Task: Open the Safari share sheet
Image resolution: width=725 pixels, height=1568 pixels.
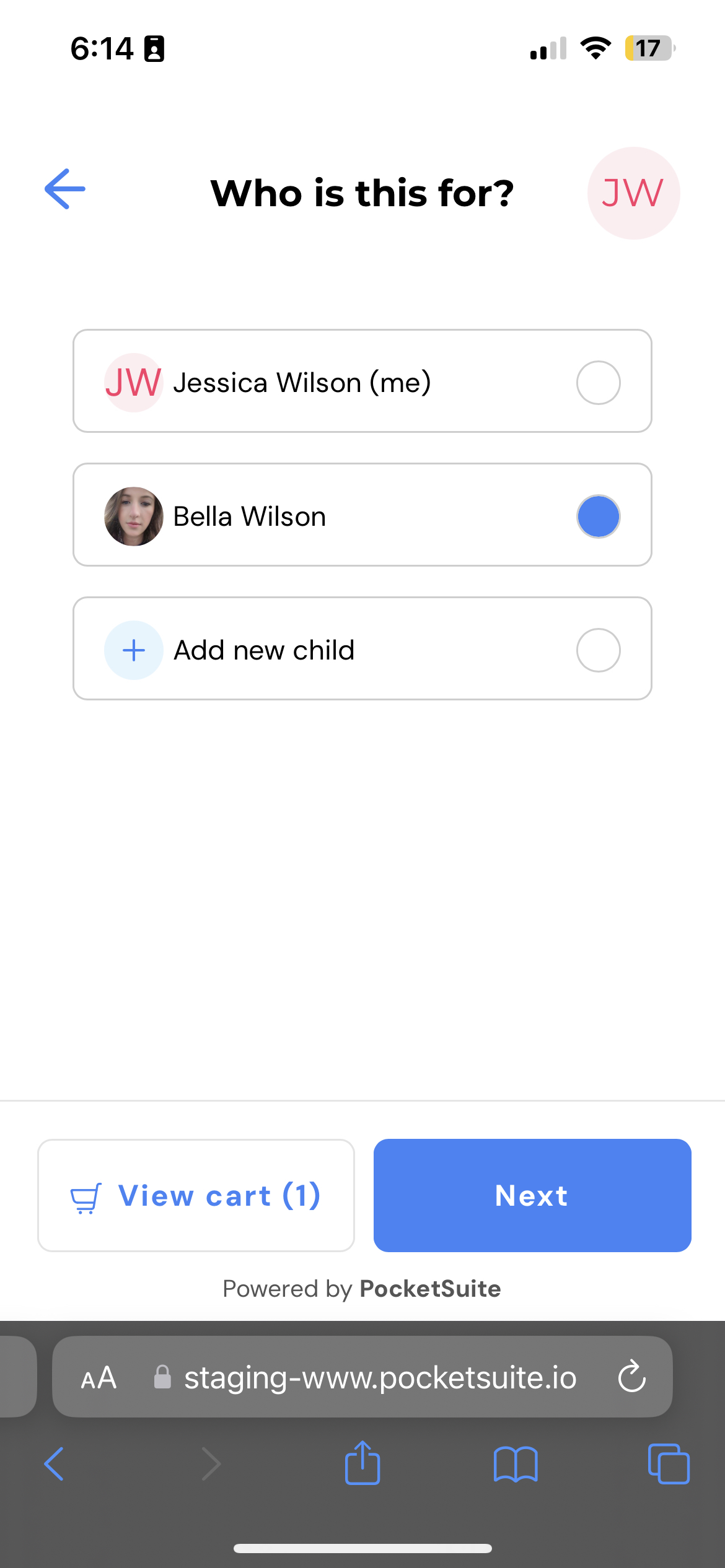Action: [362, 1463]
